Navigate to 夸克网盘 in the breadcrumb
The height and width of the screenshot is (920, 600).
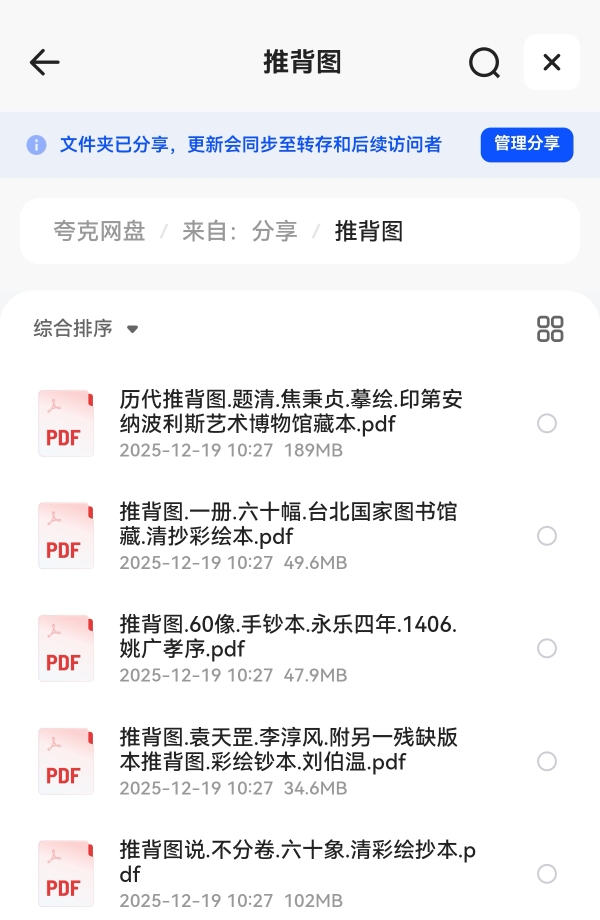coord(99,232)
